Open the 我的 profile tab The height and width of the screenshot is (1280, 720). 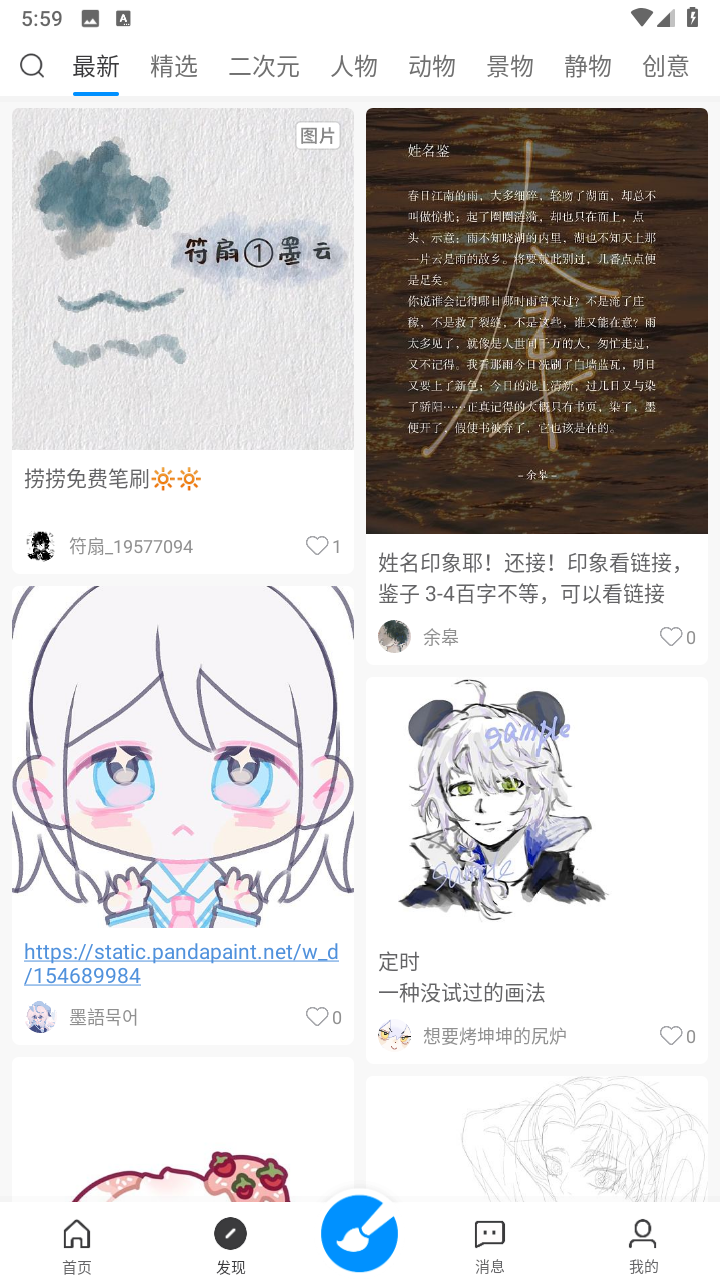click(x=643, y=1246)
